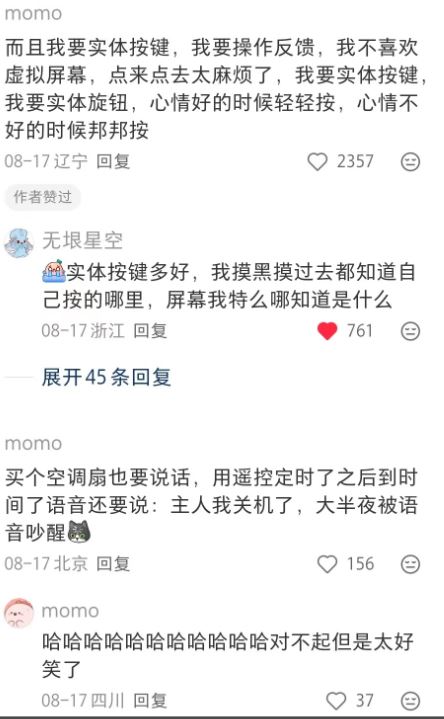Tap the emoji face beside 761 likes
This screenshot has width=444, height=719.
(x=410, y=331)
